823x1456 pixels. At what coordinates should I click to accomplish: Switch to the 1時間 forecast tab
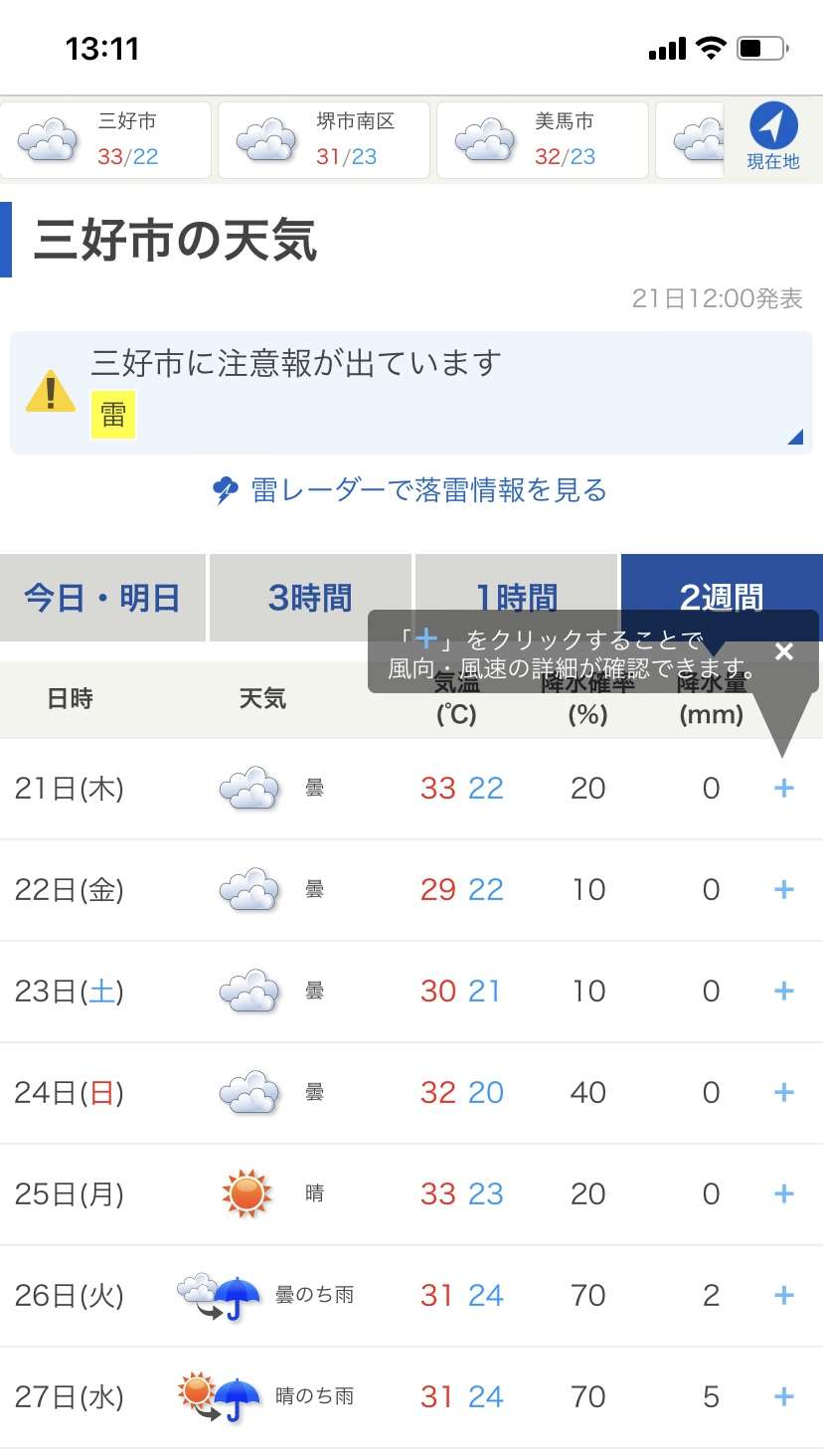pyautogui.click(x=516, y=598)
